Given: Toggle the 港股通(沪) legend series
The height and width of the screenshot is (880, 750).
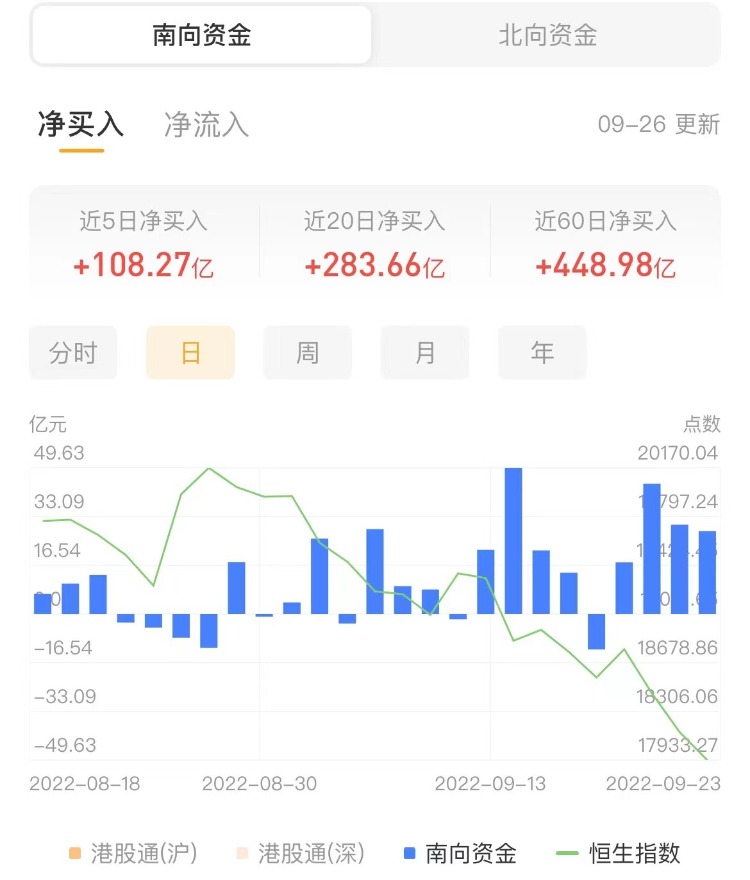Looking at the screenshot, I should [x=133, y=853].
